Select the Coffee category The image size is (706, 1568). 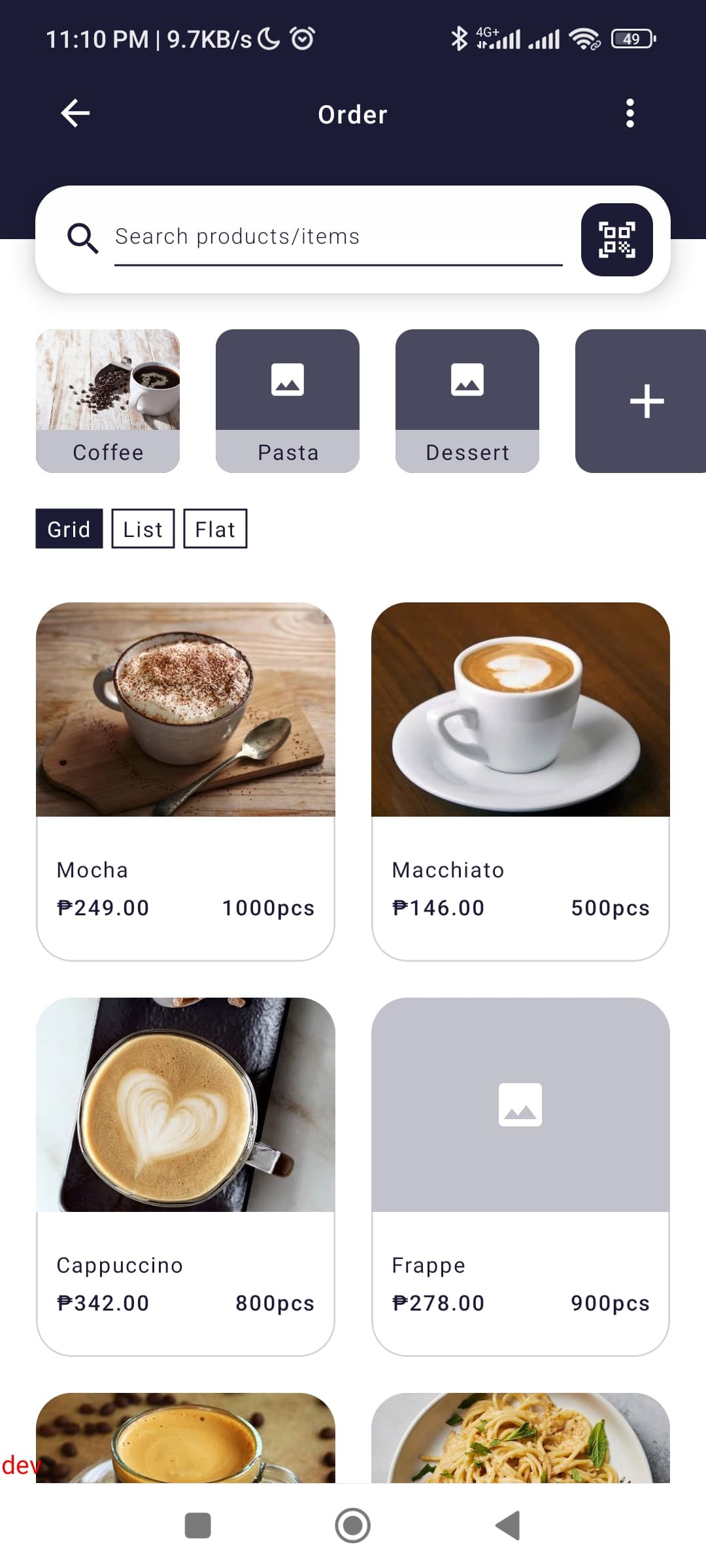pyautogui.click(x=108, y=400)
